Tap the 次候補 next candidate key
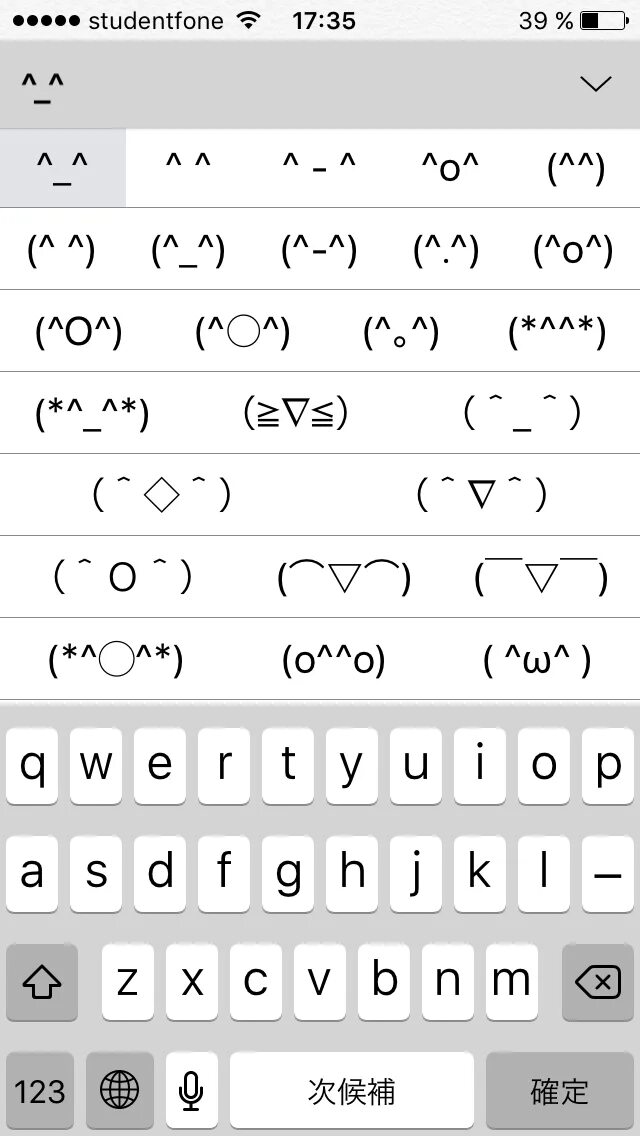 tap(351, 1090)
